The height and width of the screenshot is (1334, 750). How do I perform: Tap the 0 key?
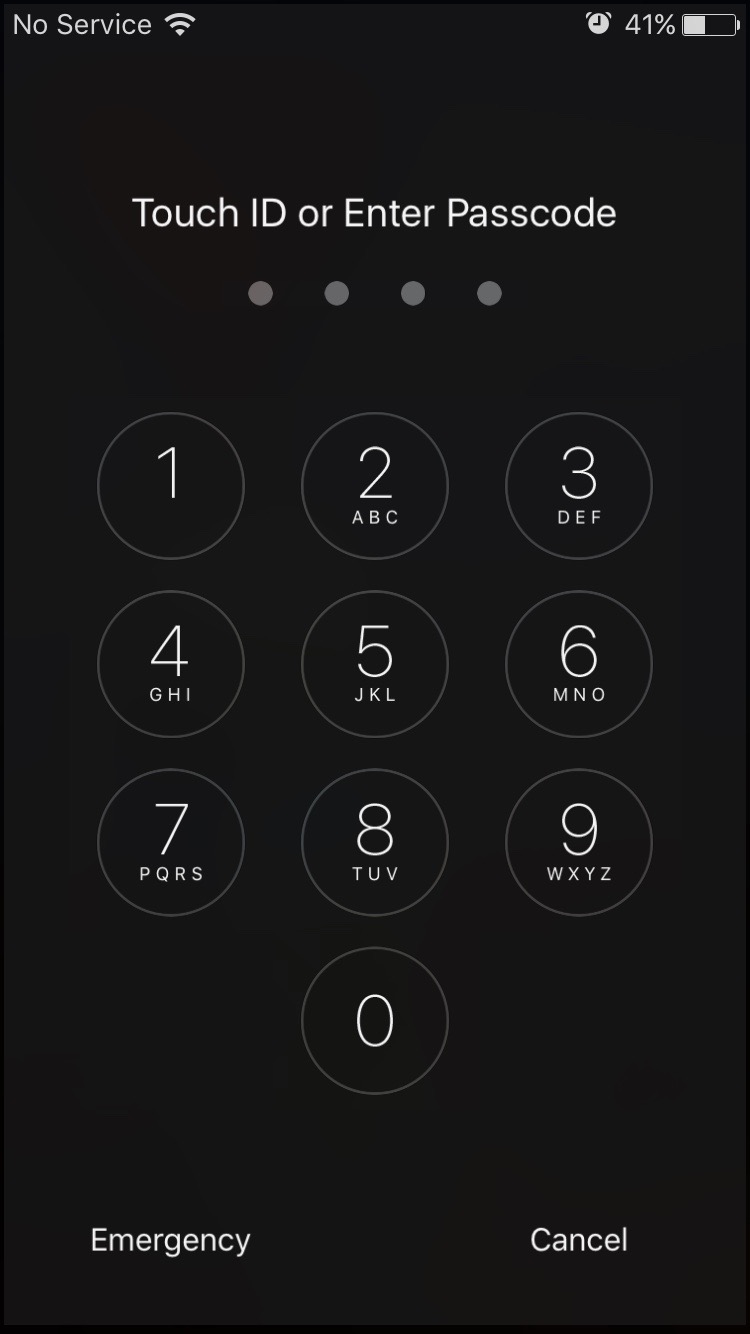pos(375,1020)
